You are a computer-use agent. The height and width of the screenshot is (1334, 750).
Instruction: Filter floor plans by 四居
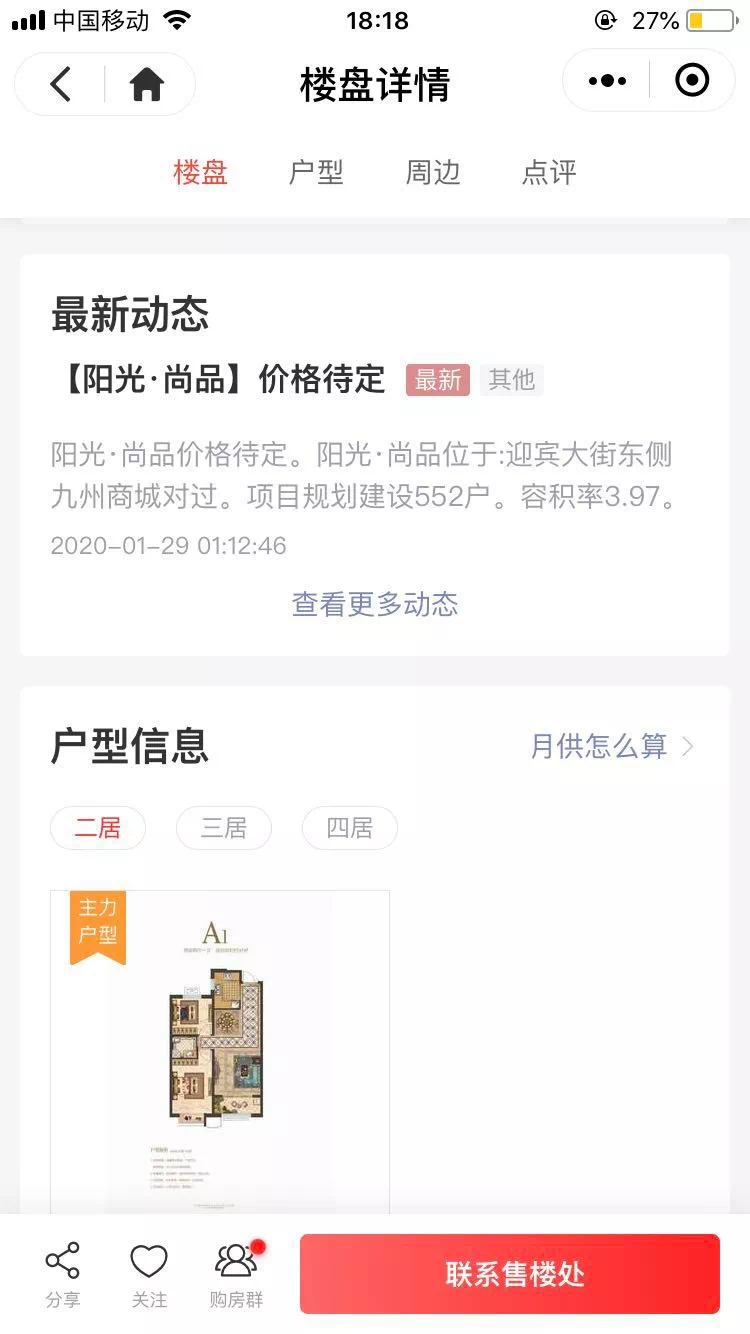pyautogui.click(x=350, y=828)
